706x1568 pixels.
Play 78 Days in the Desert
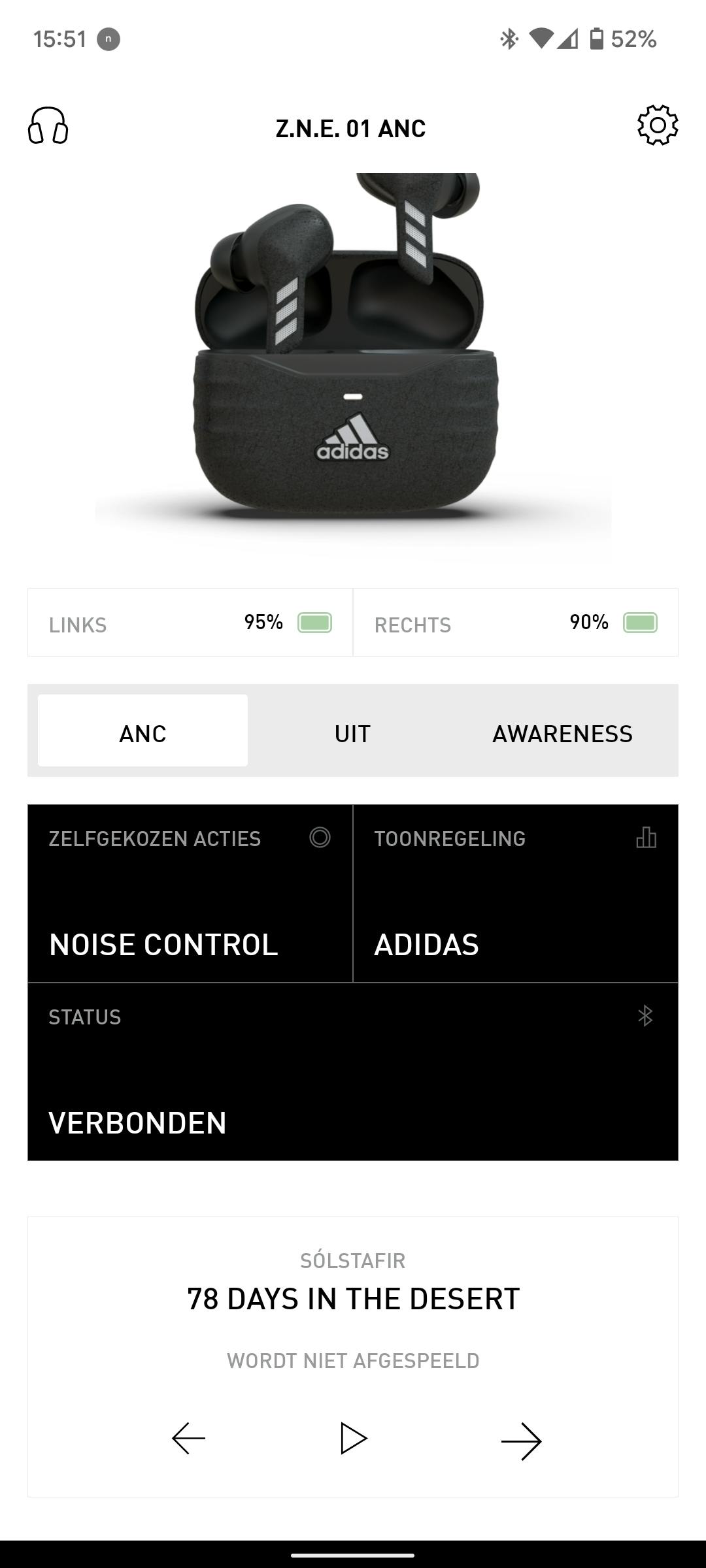[354, 1439]
